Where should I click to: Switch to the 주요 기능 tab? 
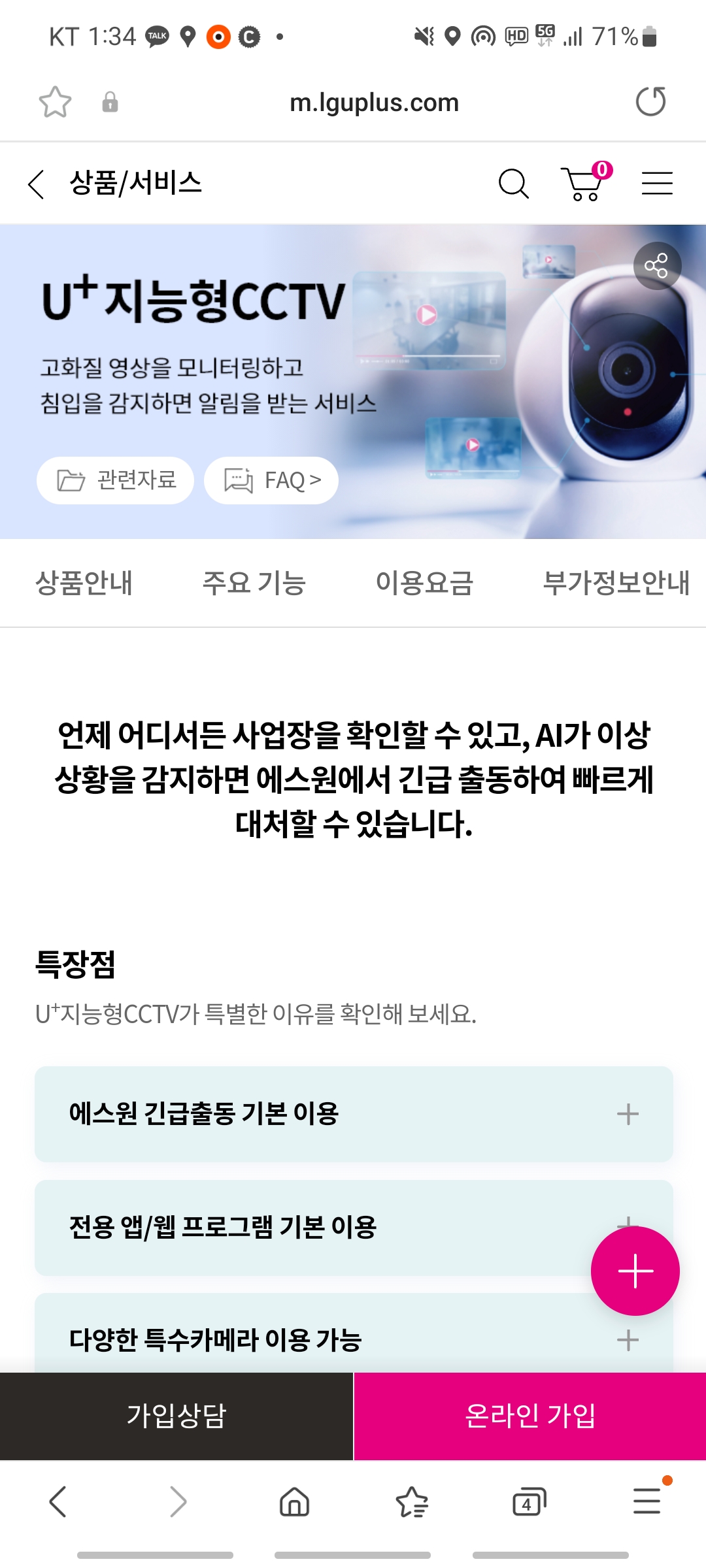(x=254, y=583)
